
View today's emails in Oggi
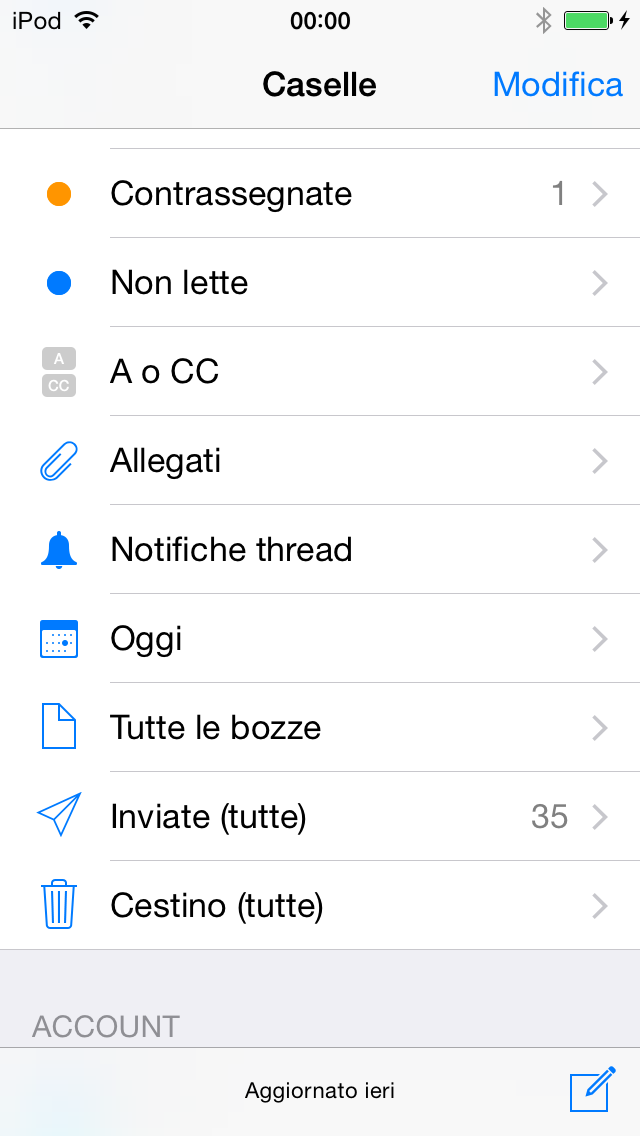point(320,639)
